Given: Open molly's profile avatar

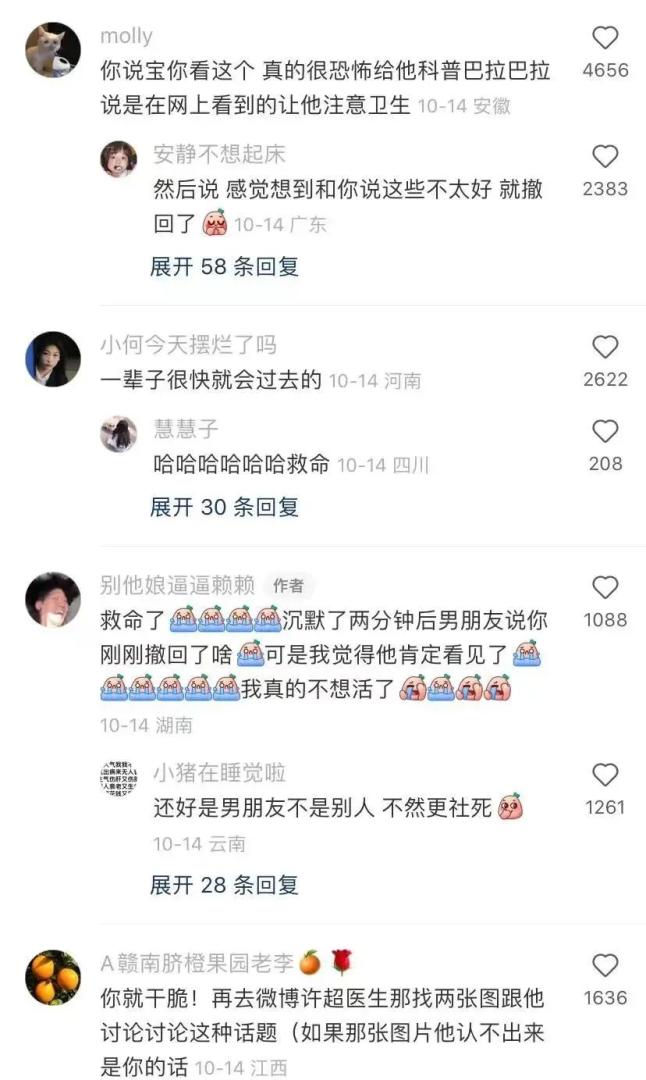Looking at the screenshot, I should pos(52,50).
